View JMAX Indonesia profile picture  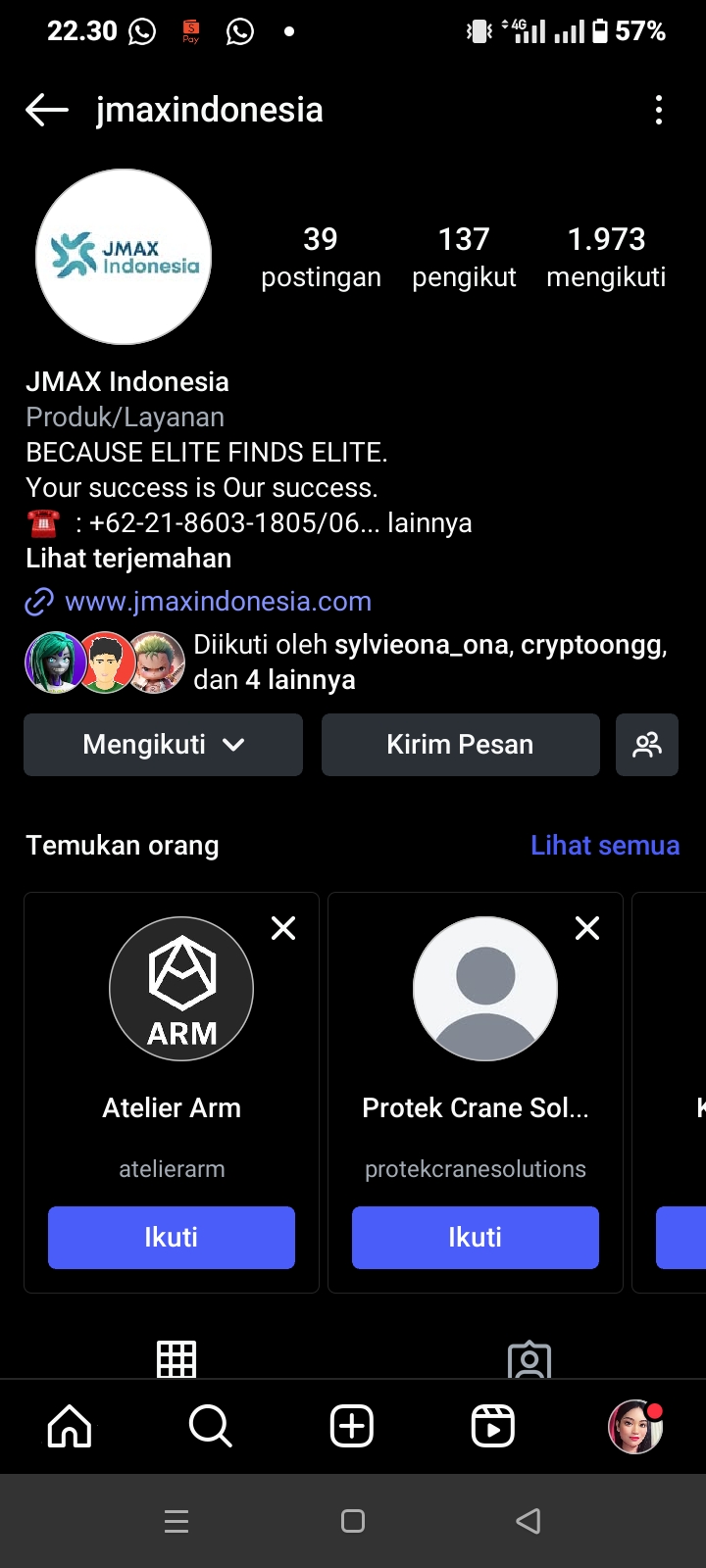pyautogui.click(x=124, y=257)
